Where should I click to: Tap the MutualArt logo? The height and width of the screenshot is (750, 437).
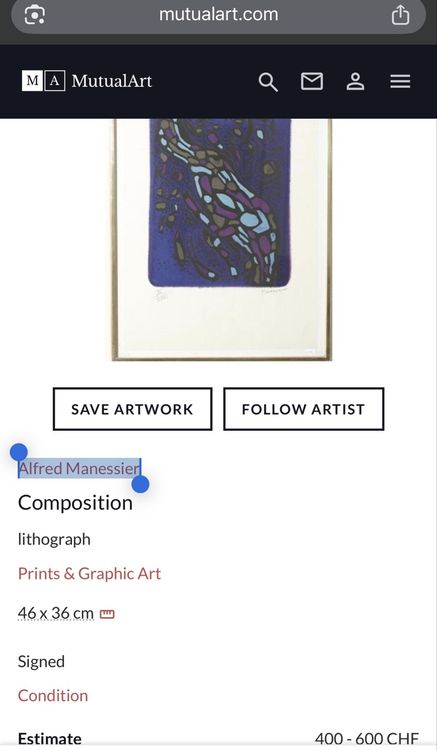(87, 81)
